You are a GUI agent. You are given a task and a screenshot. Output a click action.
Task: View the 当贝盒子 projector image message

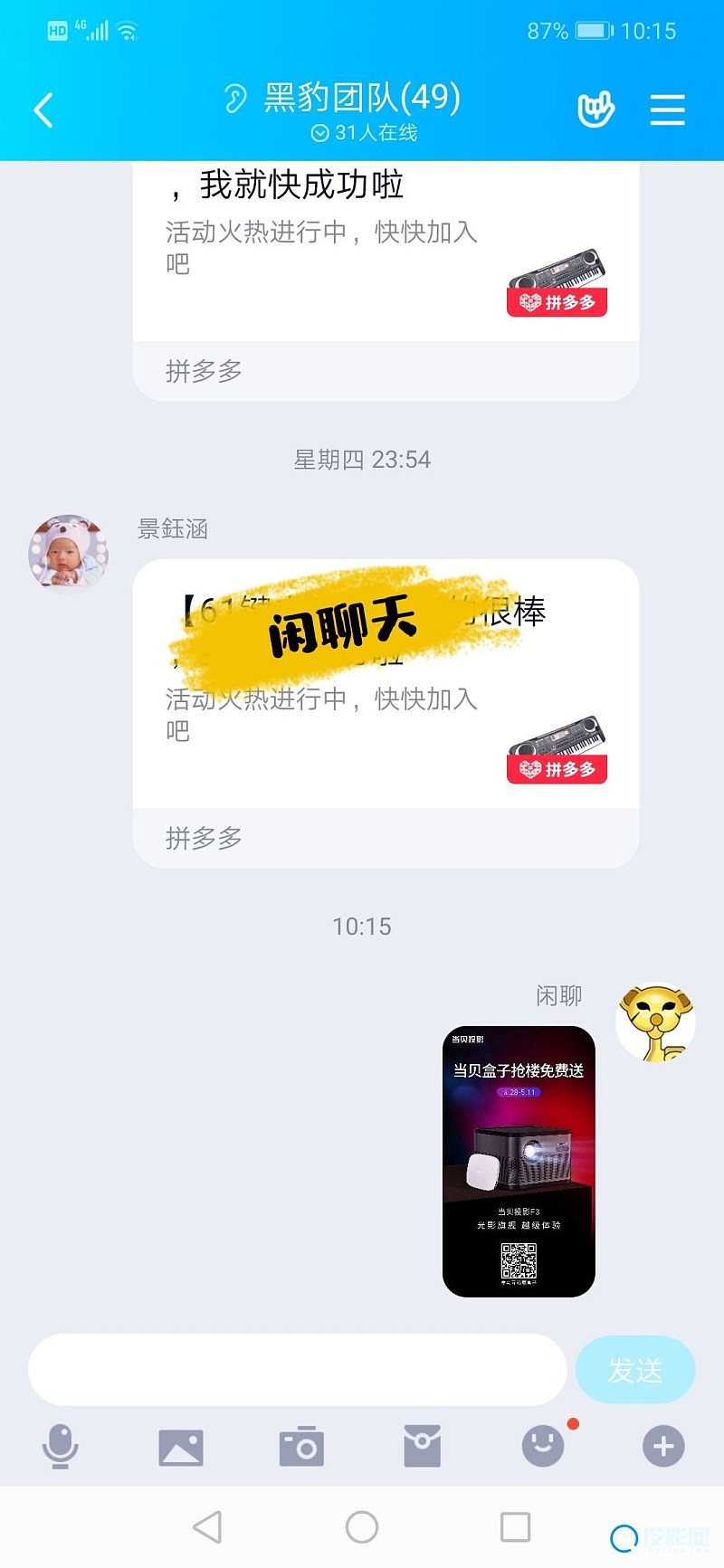(x=519, y=1161)
